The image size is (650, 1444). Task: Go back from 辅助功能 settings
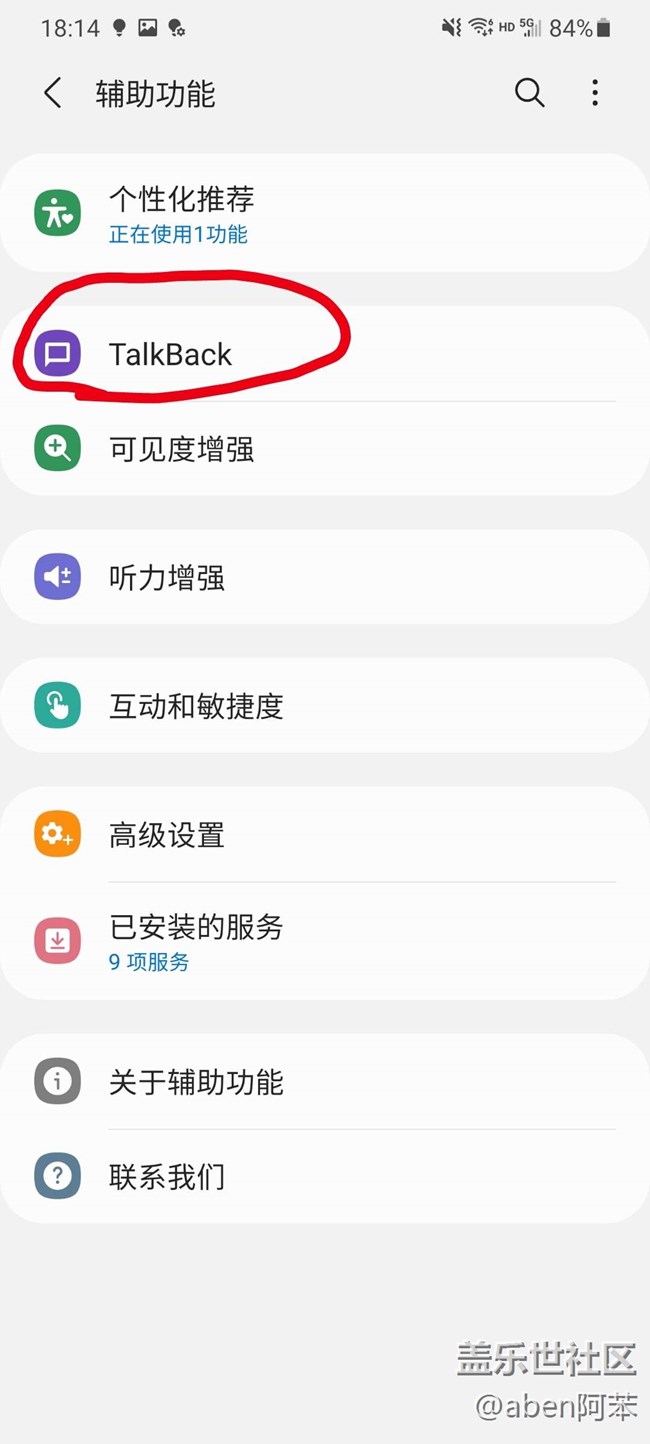point(53,93)
